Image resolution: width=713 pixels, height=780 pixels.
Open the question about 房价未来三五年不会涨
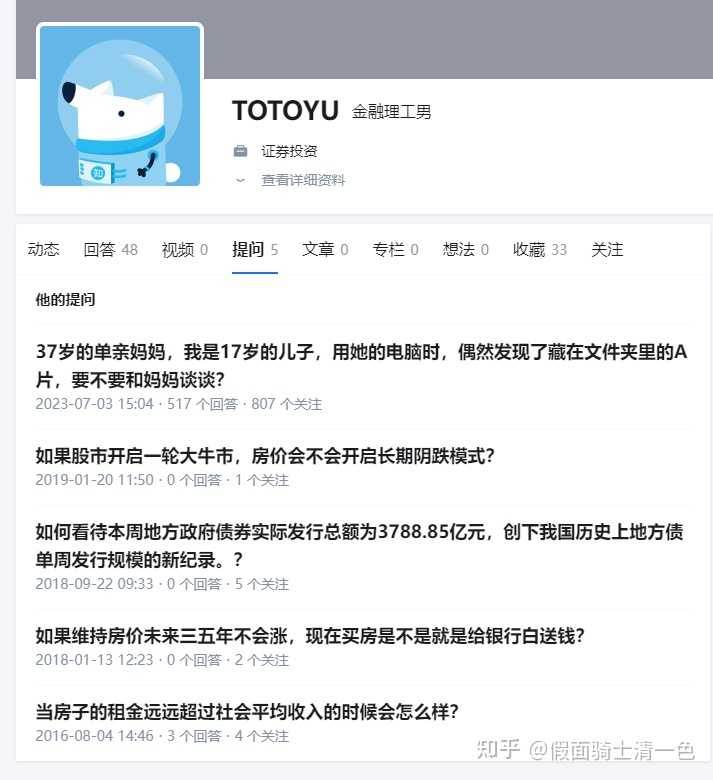point(310,636)
